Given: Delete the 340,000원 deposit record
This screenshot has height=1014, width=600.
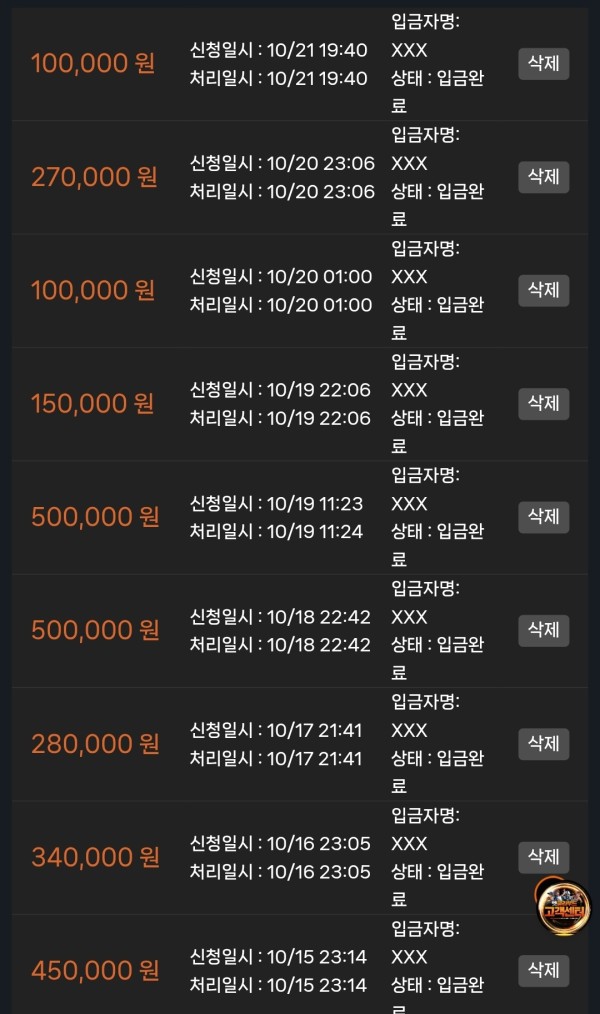Looking at the screenshot, I should [543, 857].
